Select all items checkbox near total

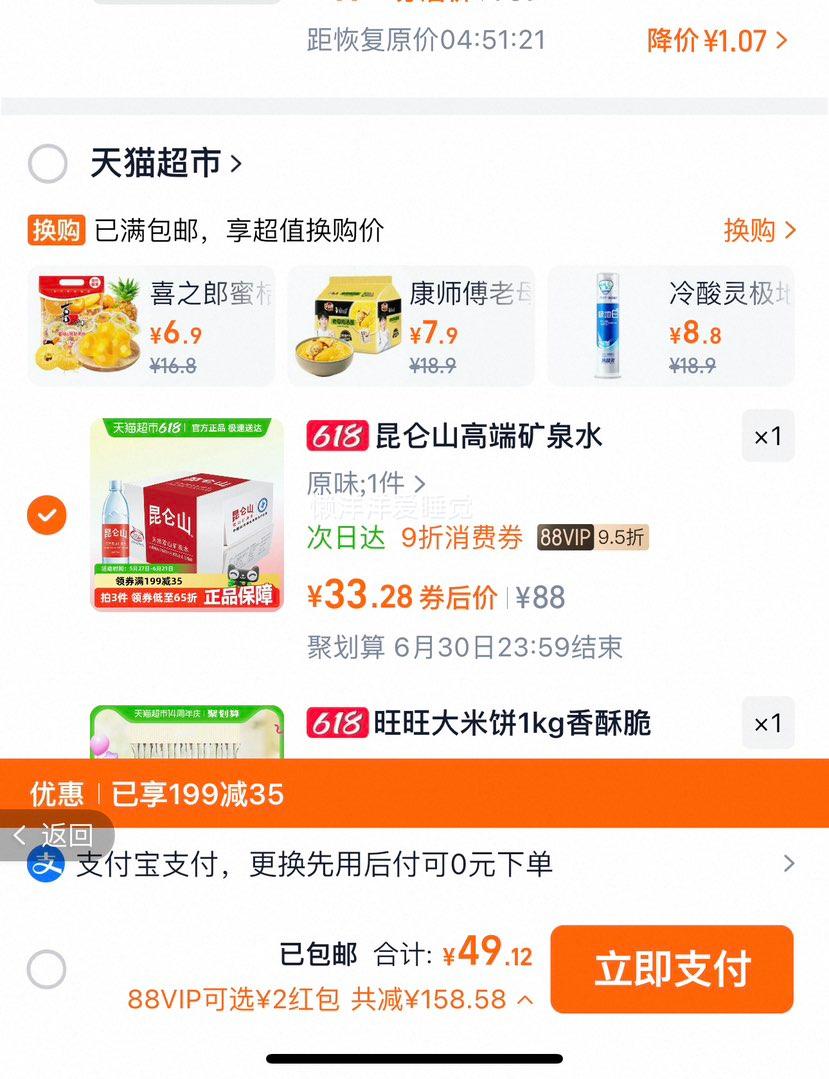tap(47, 969)
